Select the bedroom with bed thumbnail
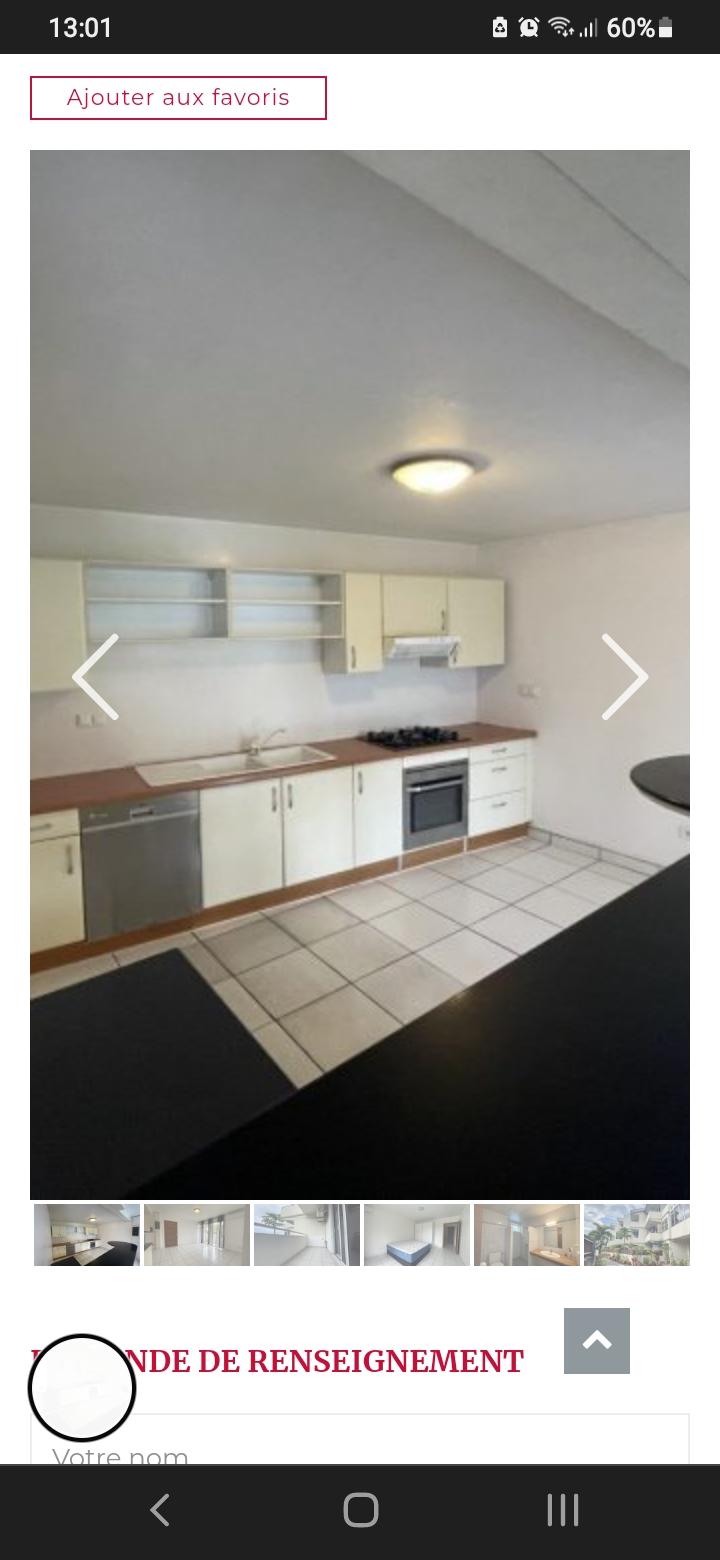The width and height of the screenshot is (720, 1560). coord(417,1235)
